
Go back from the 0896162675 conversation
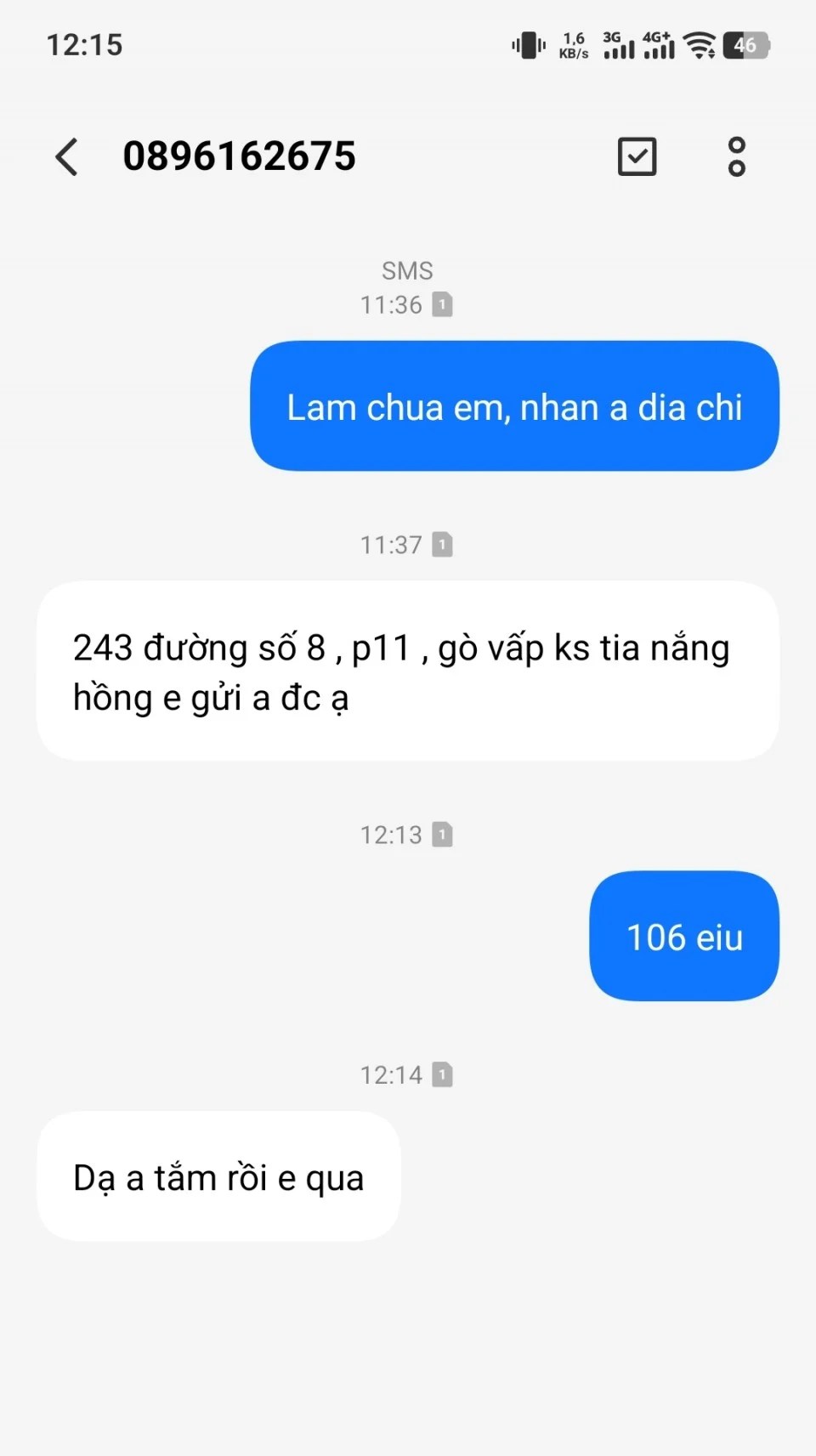[66, 157]
